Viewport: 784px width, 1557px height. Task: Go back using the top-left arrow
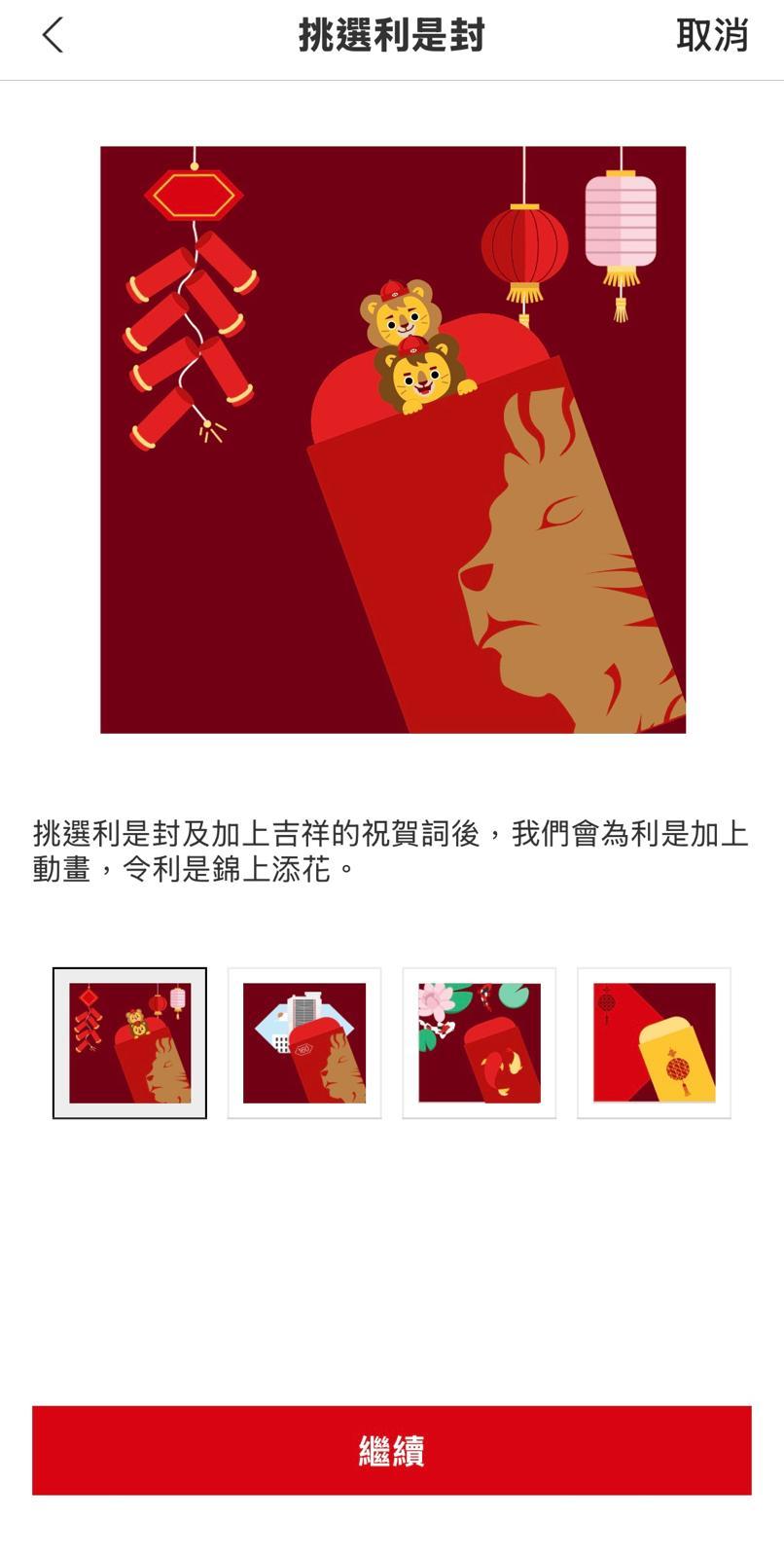[x=53, y=36]
